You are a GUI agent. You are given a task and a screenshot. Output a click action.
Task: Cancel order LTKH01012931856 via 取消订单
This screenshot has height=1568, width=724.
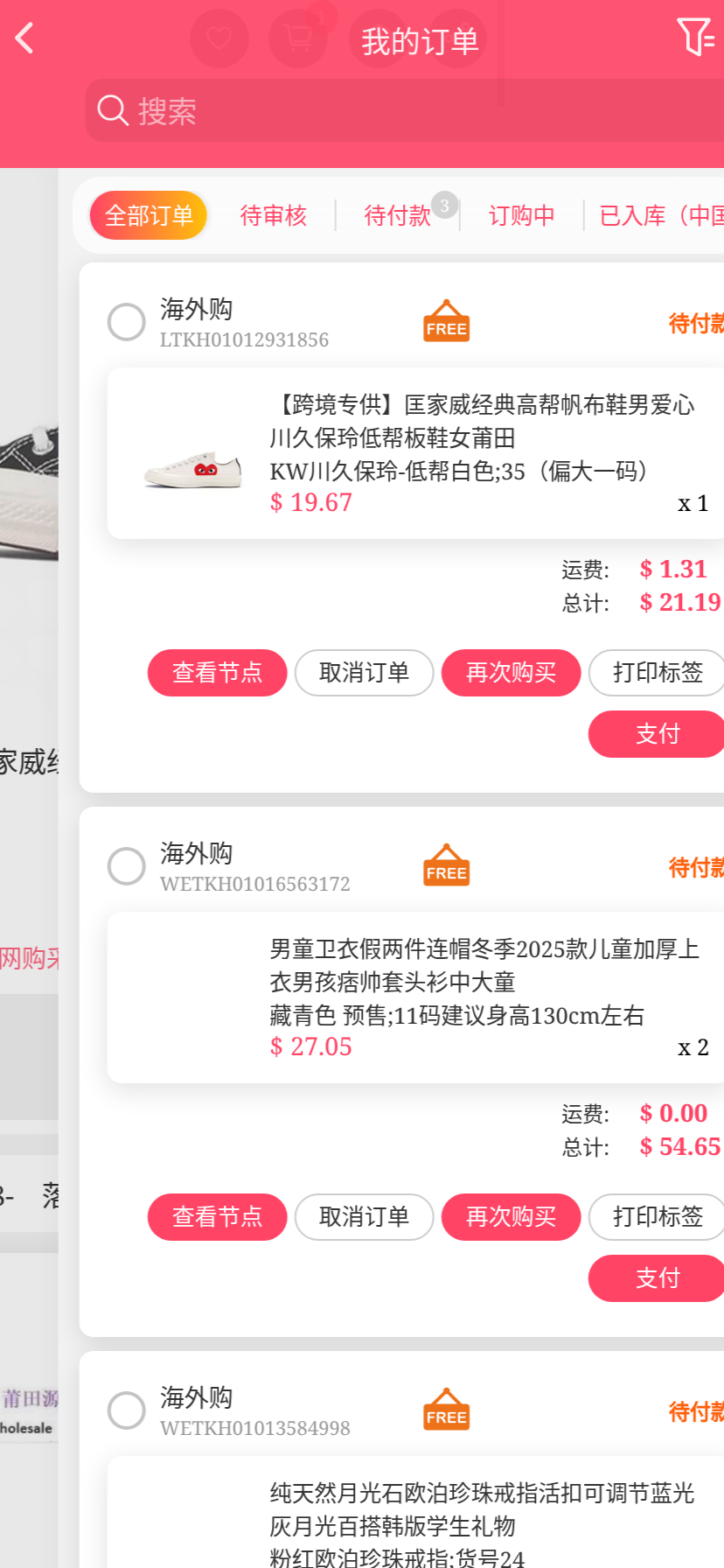coord(364,673)
